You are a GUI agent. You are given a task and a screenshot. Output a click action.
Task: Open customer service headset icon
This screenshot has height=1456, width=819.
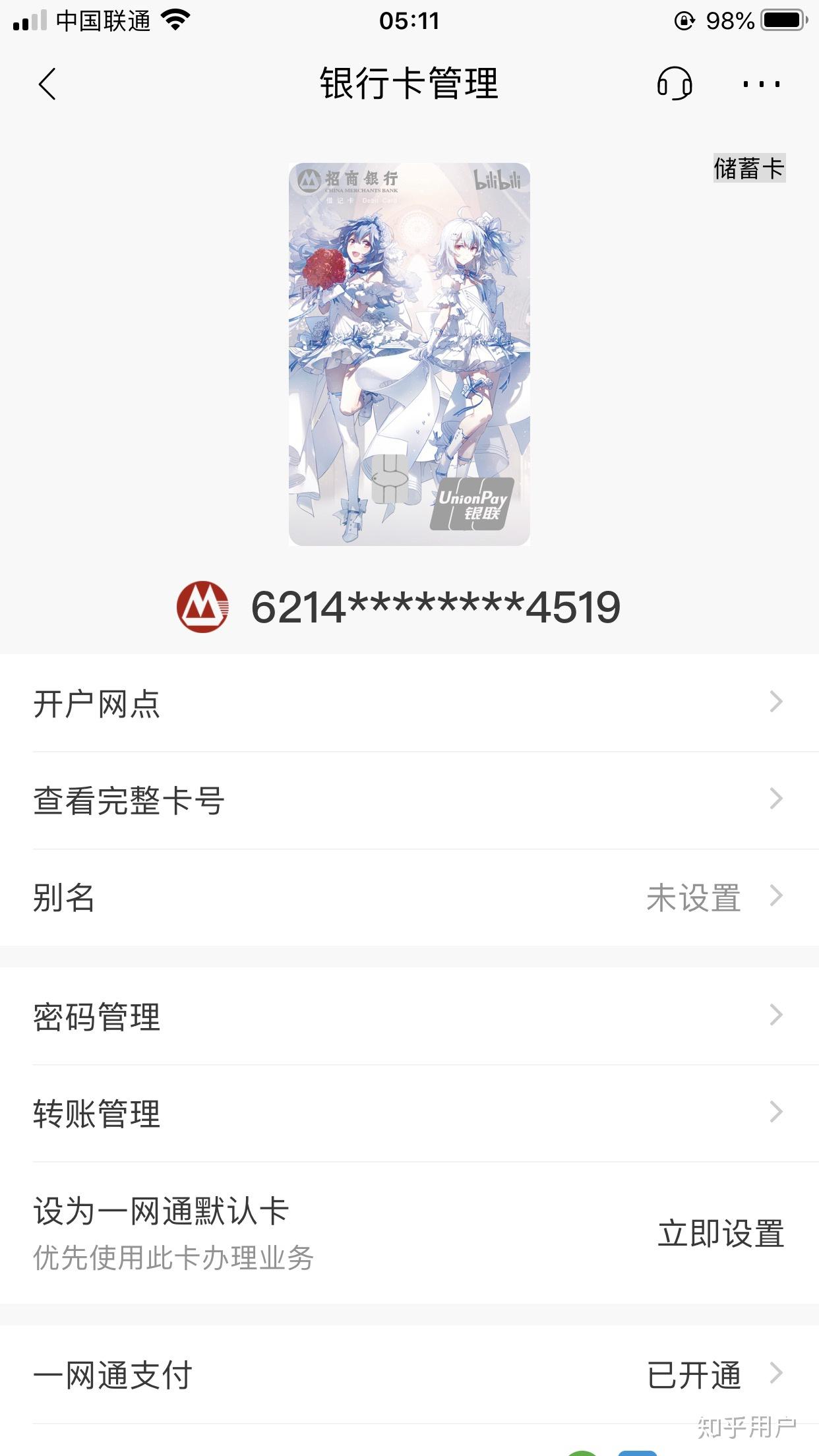pyautogui.click(x=674, y=84)
